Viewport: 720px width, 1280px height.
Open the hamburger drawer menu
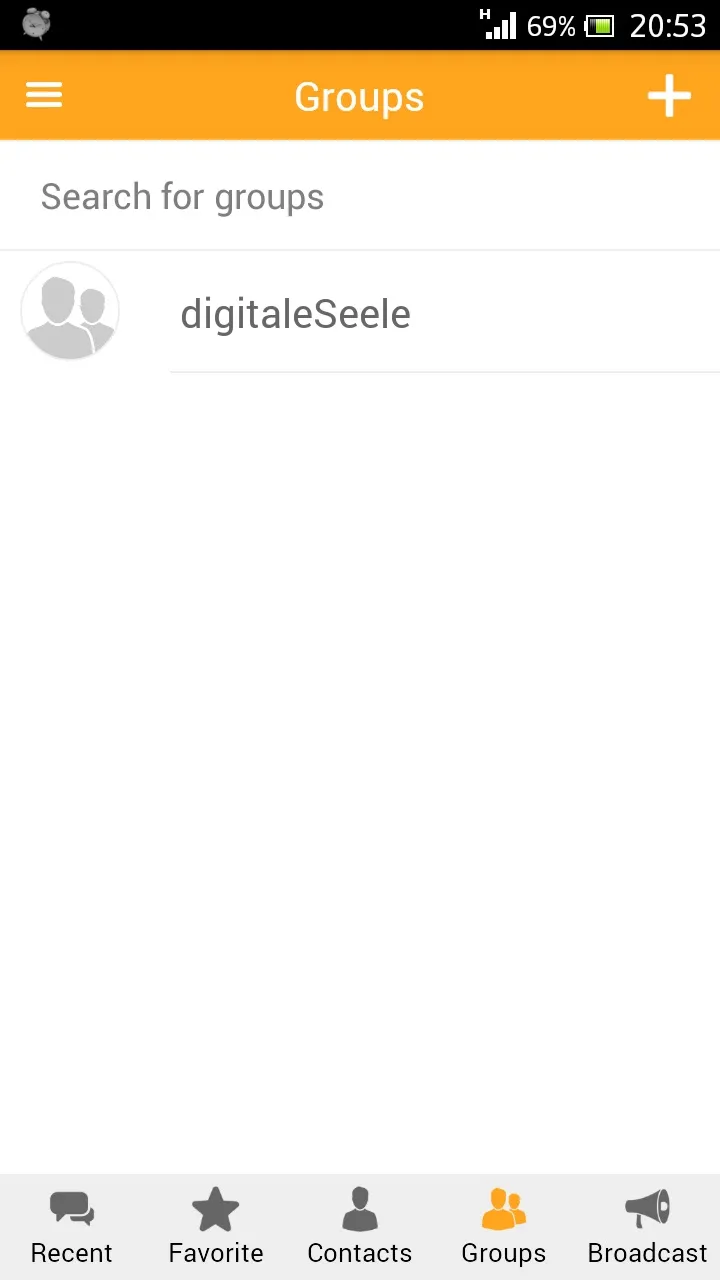(44, 96)
